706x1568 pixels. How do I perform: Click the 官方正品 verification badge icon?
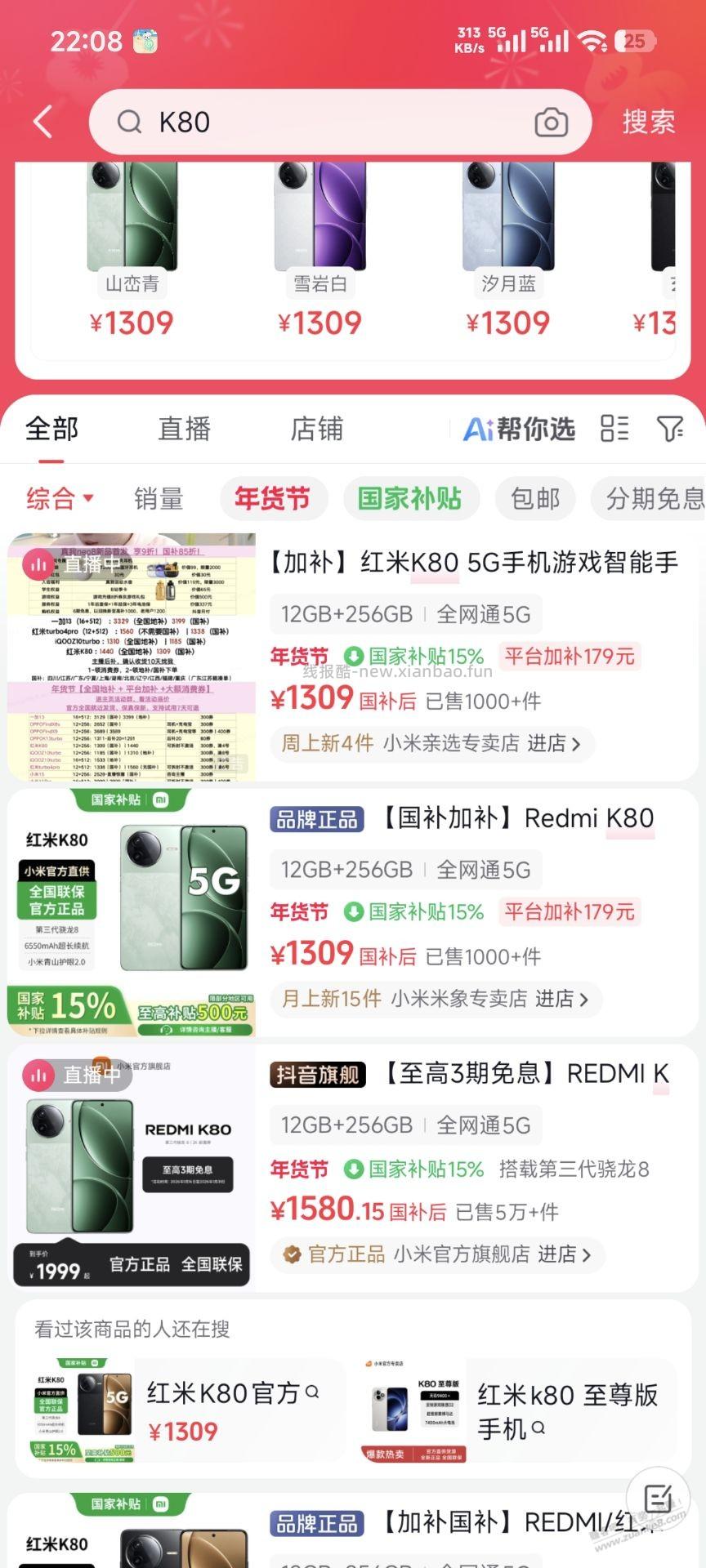pyautogui.click(x=293, y=1255)
